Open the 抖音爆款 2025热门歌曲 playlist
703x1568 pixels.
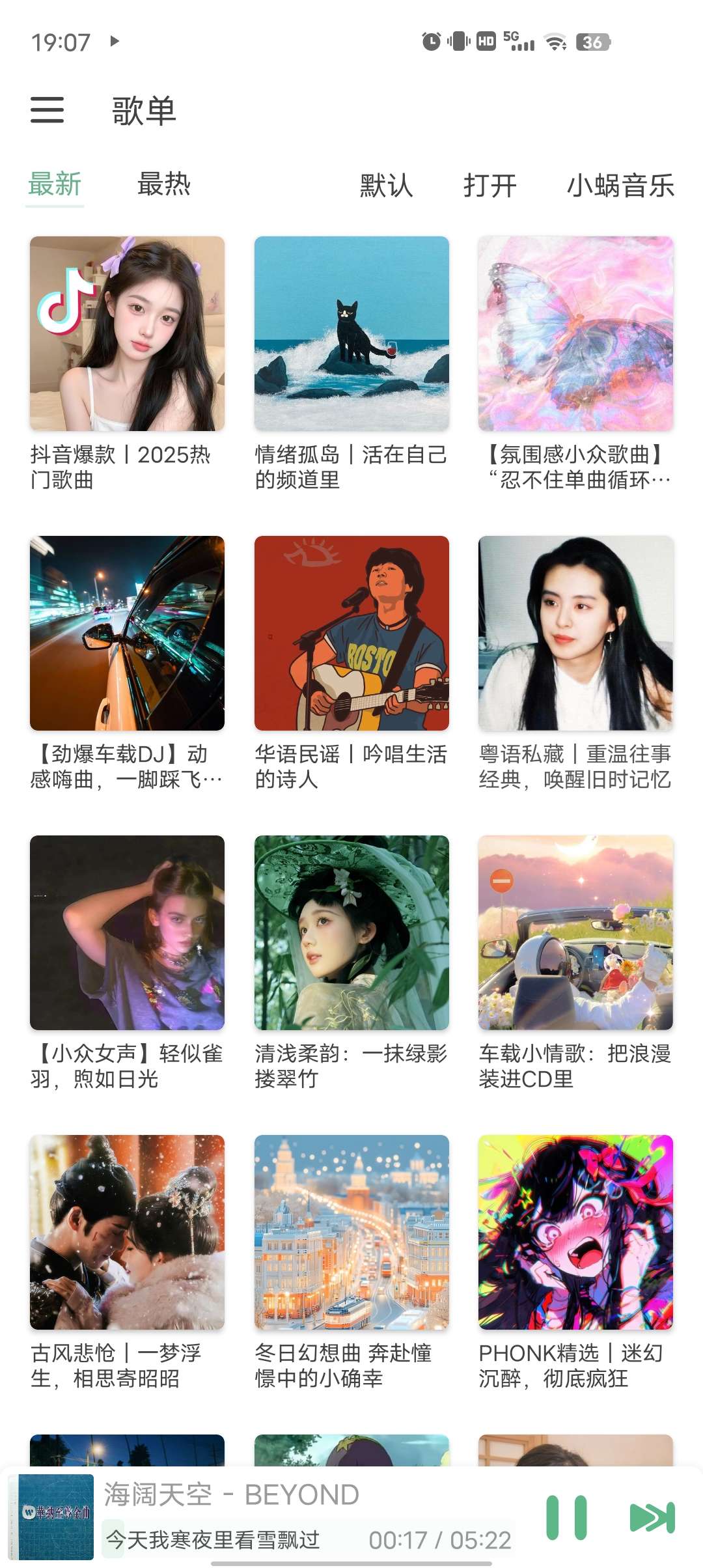click(x=127, y=333)
